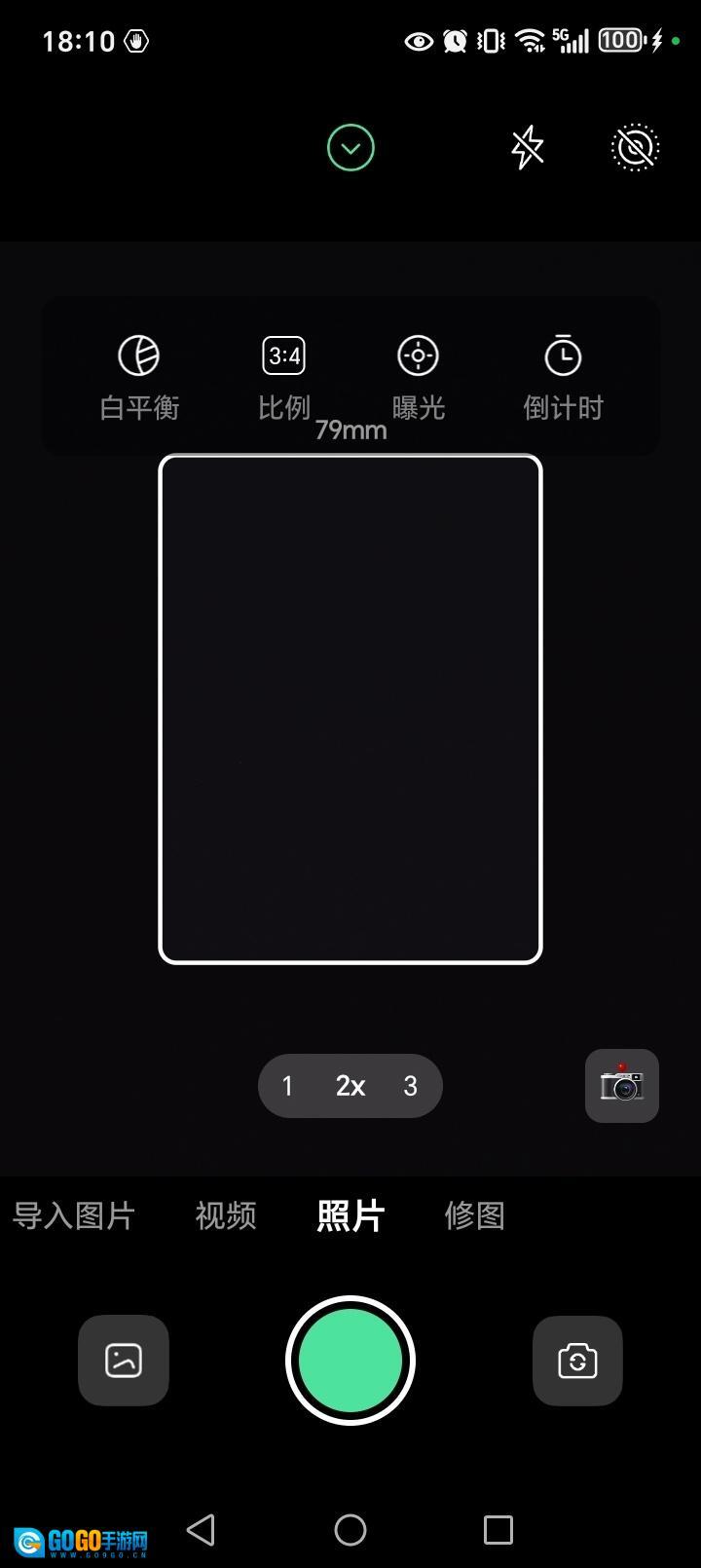This screenshot has height=1568, width=701.
Task: Select the 照片 photo mode tab
Action: [x=350, y=1215]
